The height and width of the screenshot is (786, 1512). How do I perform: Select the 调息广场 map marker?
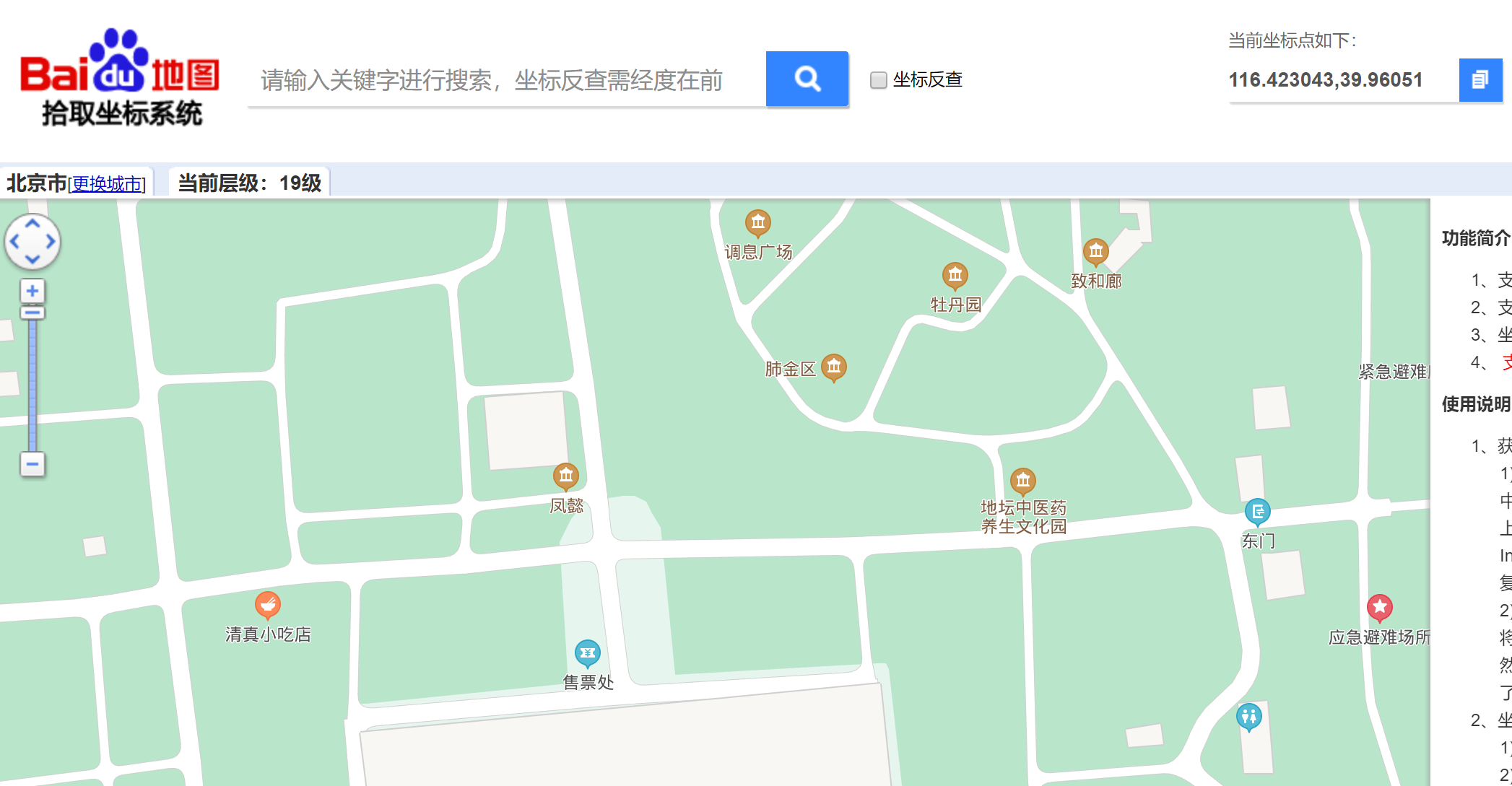point(757,223)
